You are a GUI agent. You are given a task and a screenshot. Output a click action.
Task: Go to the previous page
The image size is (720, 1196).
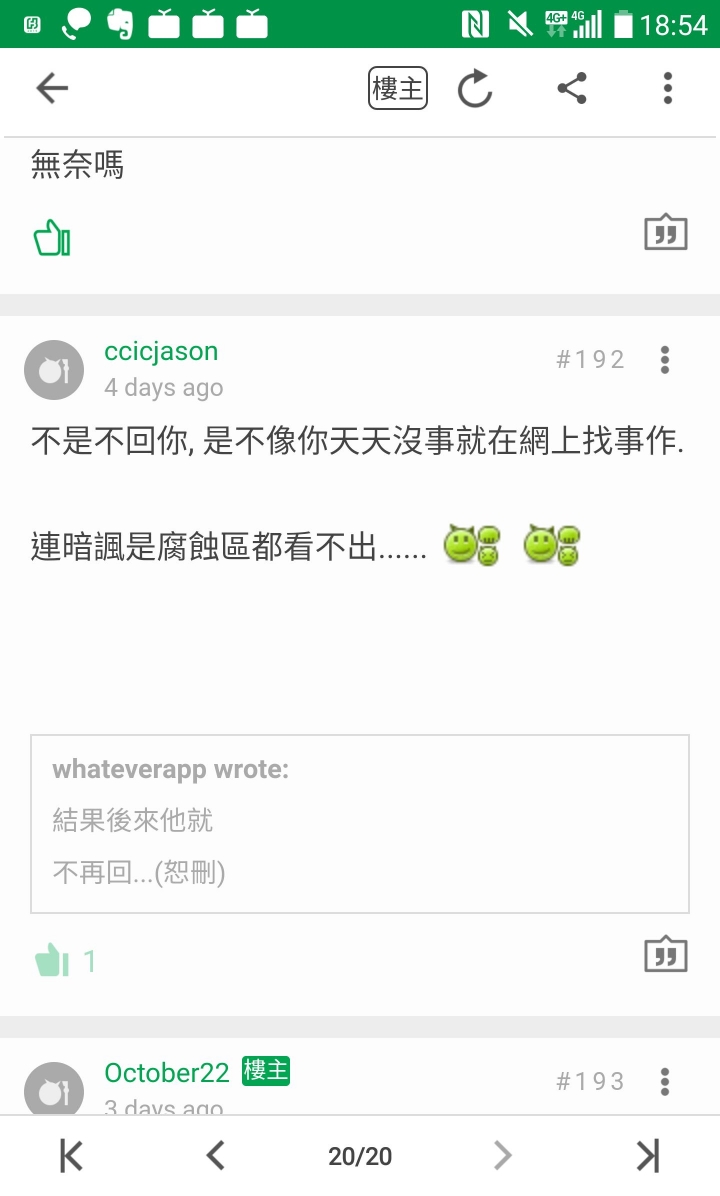point(215,1156)
